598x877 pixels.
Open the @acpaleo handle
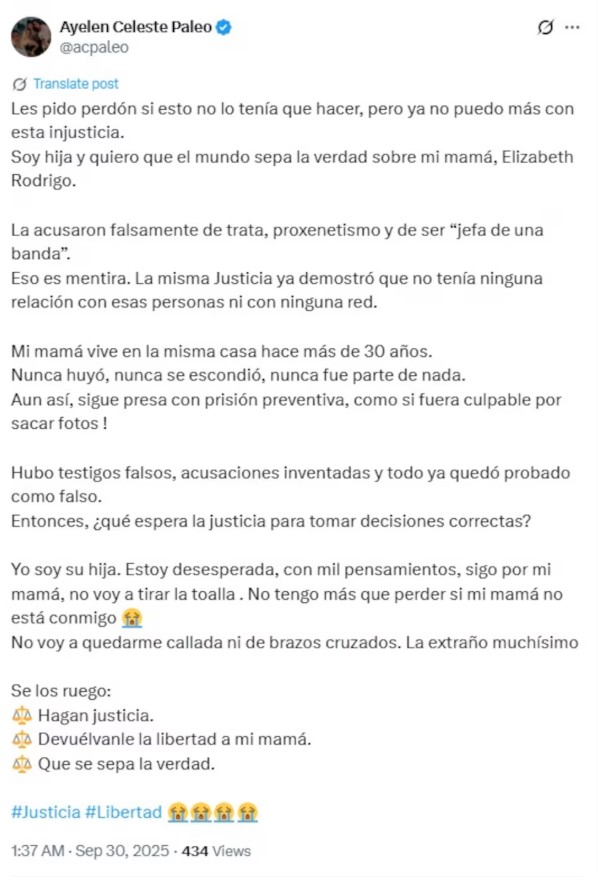click(94, 48)
